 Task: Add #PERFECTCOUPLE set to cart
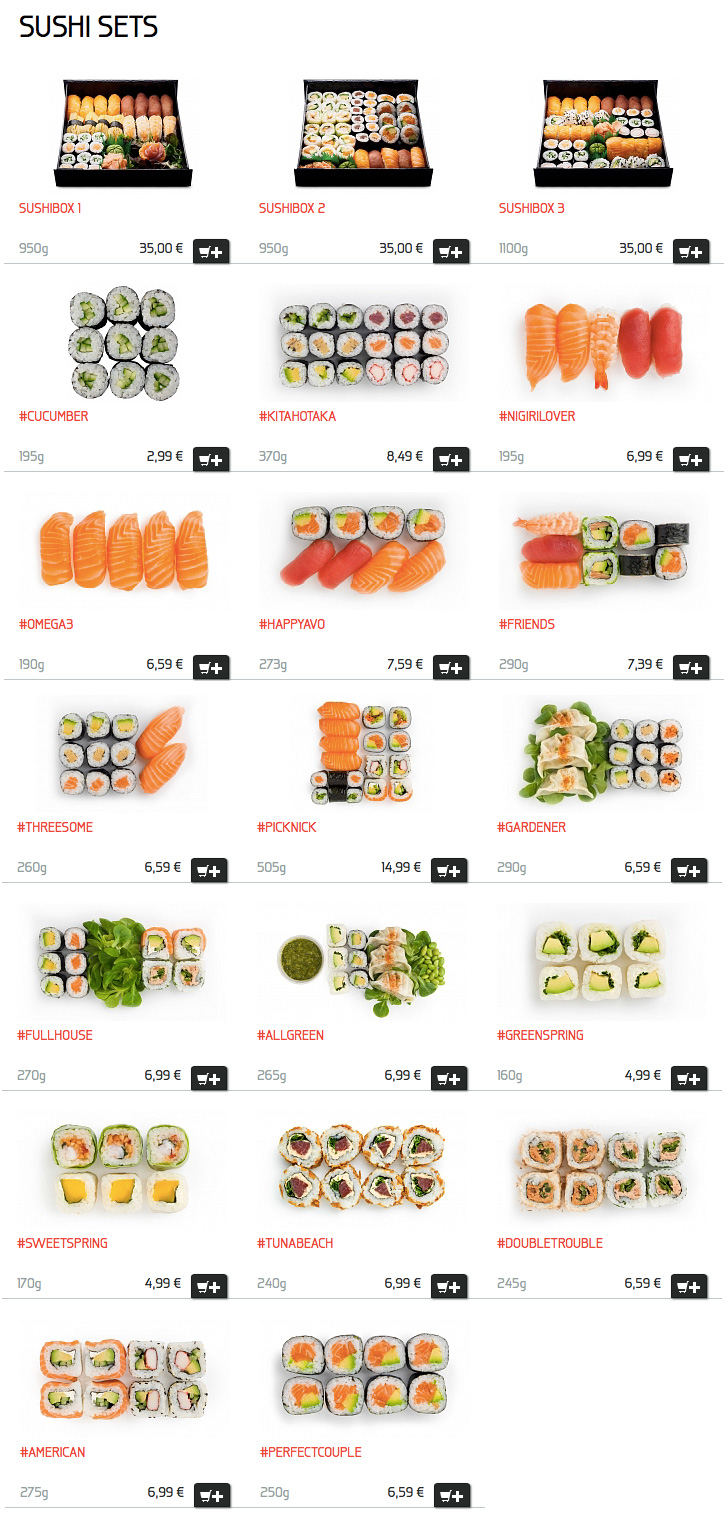pyautogui.click(x=451, y=1496)
